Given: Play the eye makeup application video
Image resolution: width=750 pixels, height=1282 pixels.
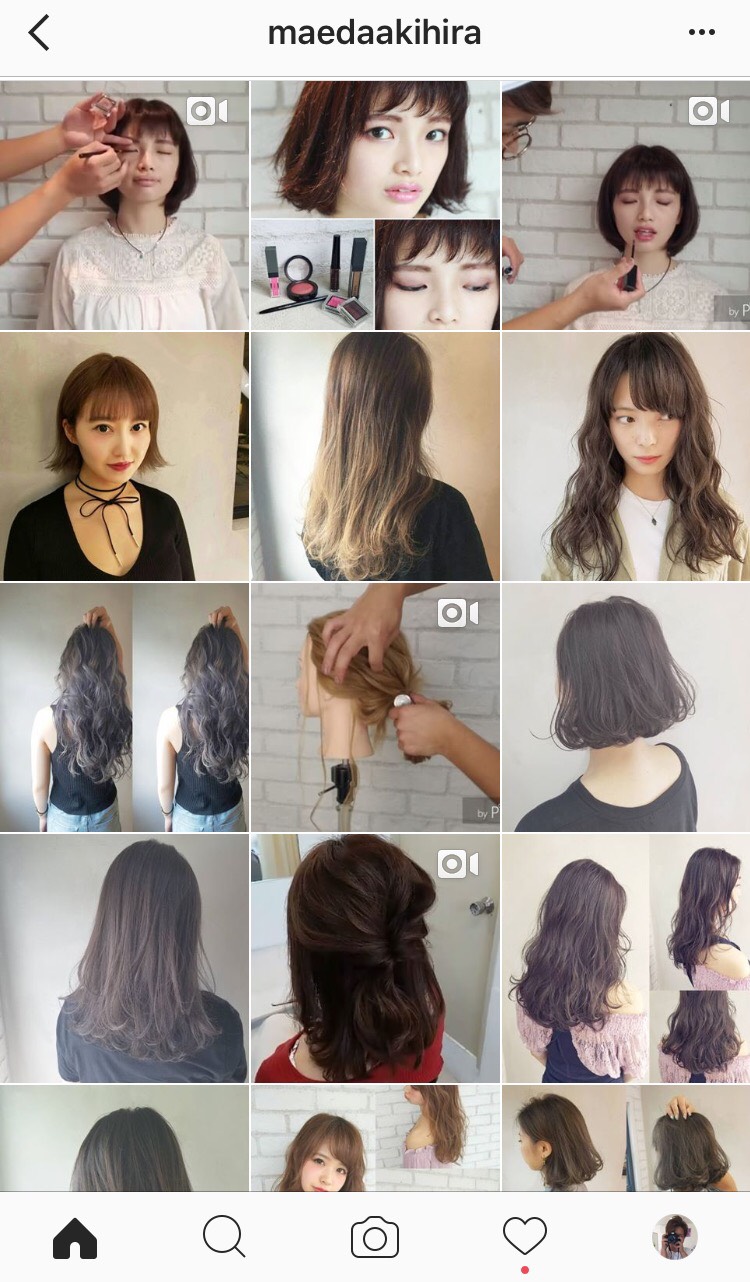Looking at the screenshot, I should pos(124,205).
